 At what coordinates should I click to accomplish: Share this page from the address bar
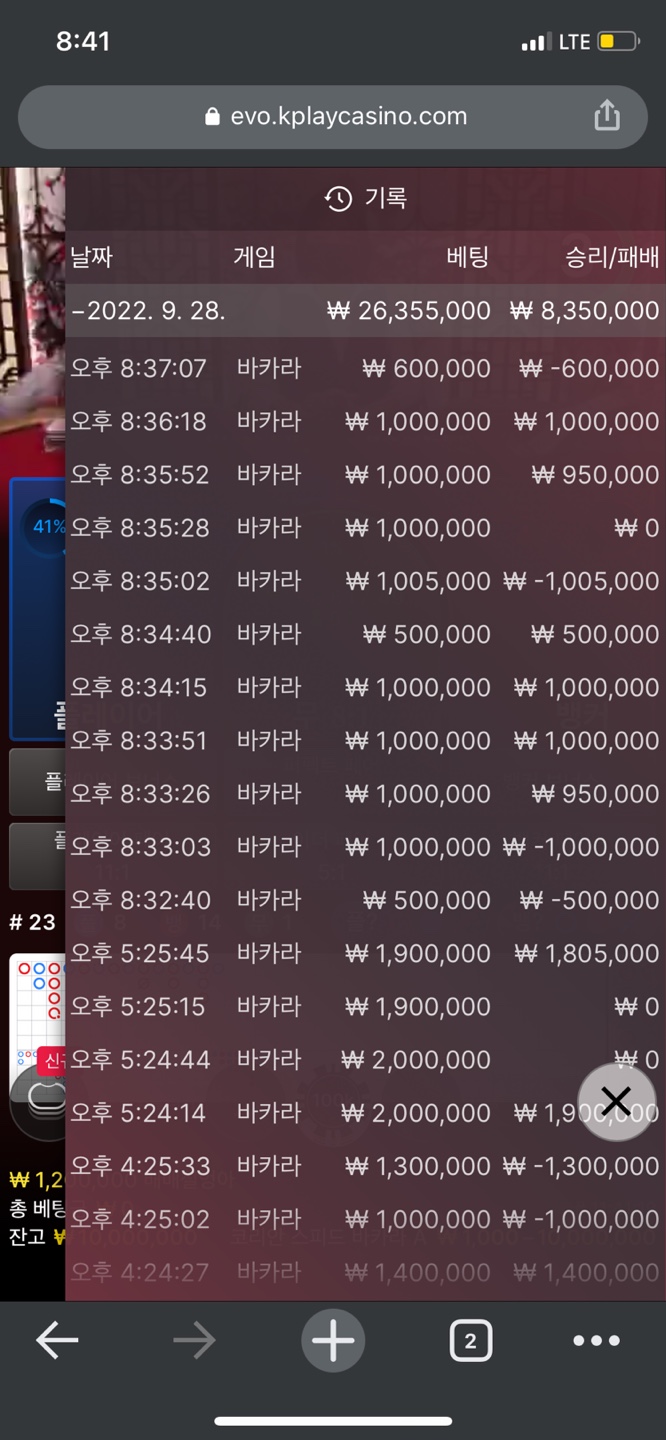[606, 116]
